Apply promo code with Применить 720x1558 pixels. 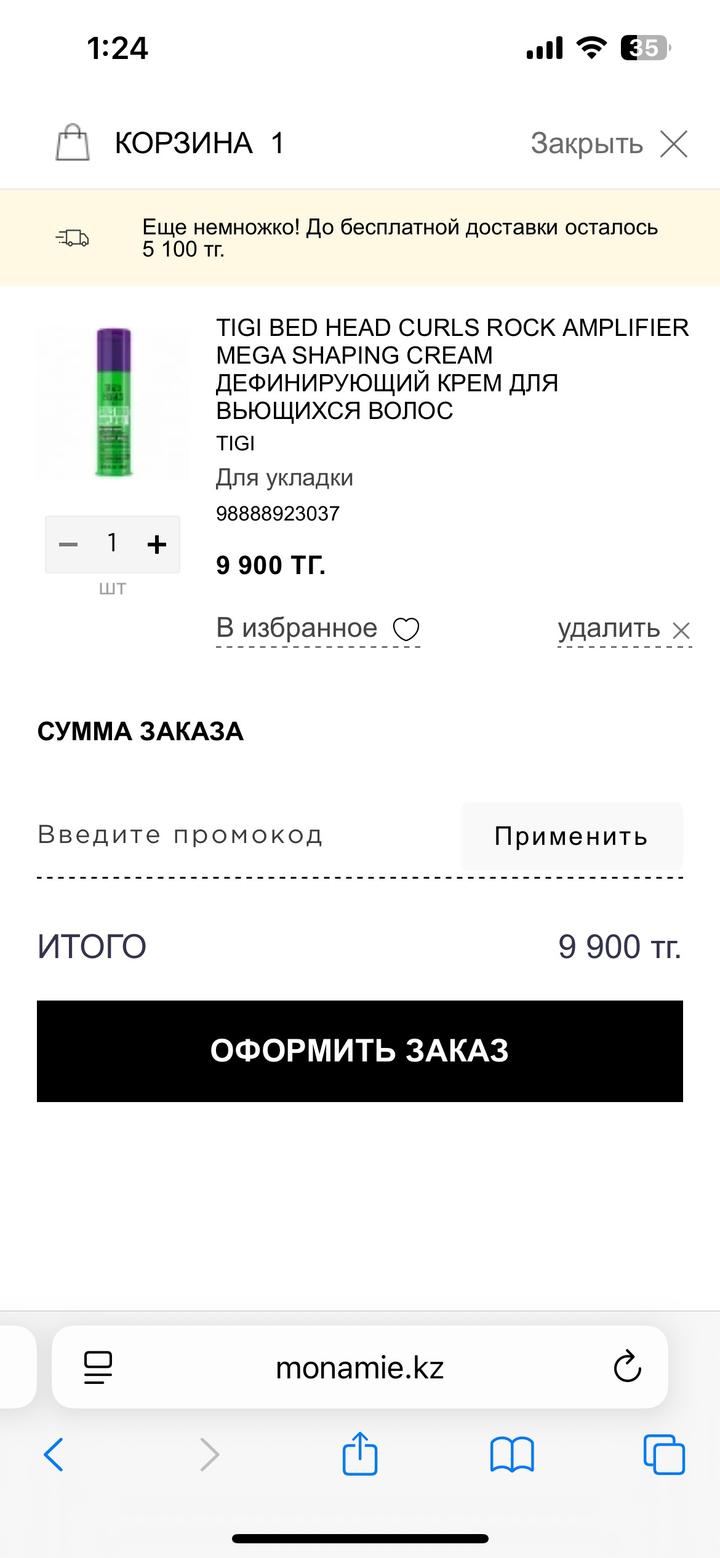pyautogui.click(x=571, y=836)
